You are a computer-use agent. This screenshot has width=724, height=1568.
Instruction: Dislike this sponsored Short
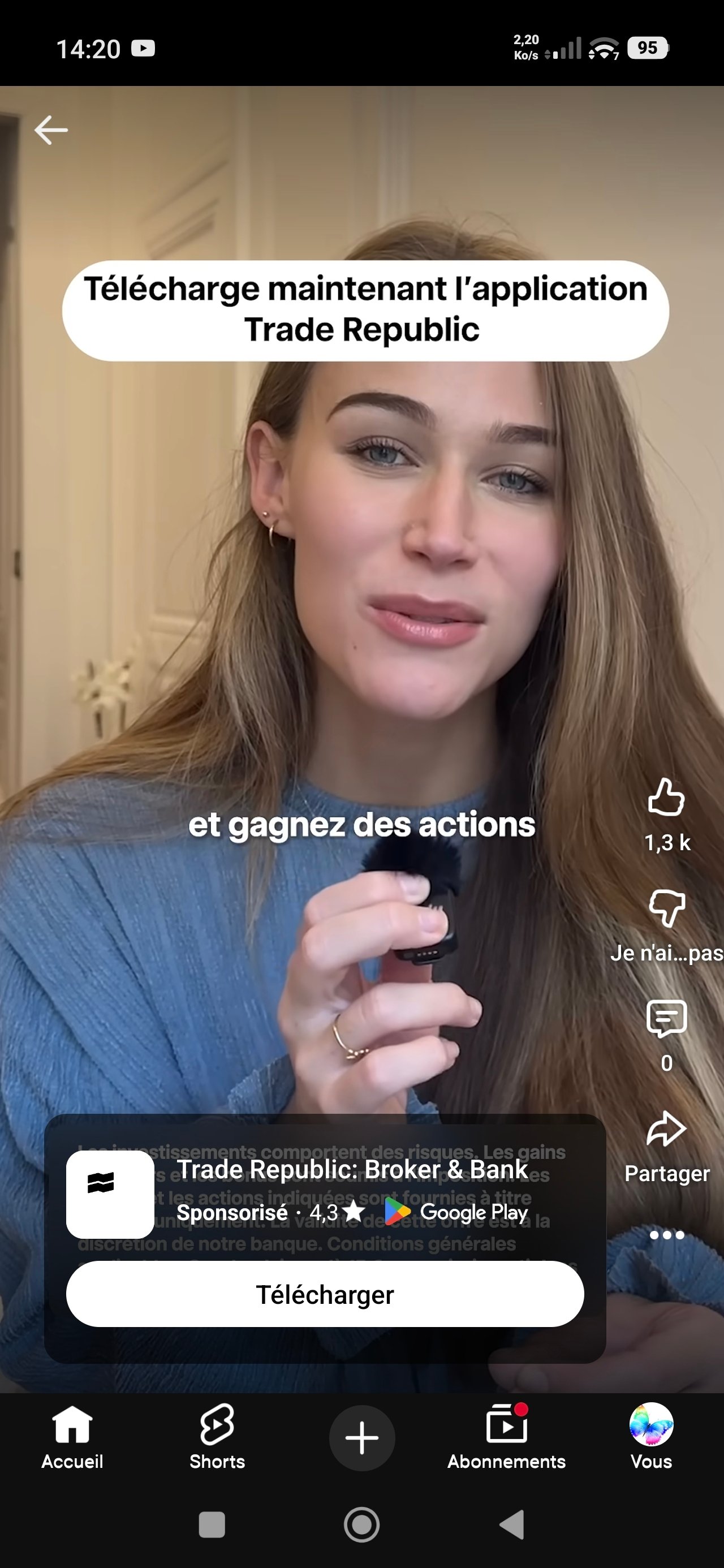(x=666, y=908)
